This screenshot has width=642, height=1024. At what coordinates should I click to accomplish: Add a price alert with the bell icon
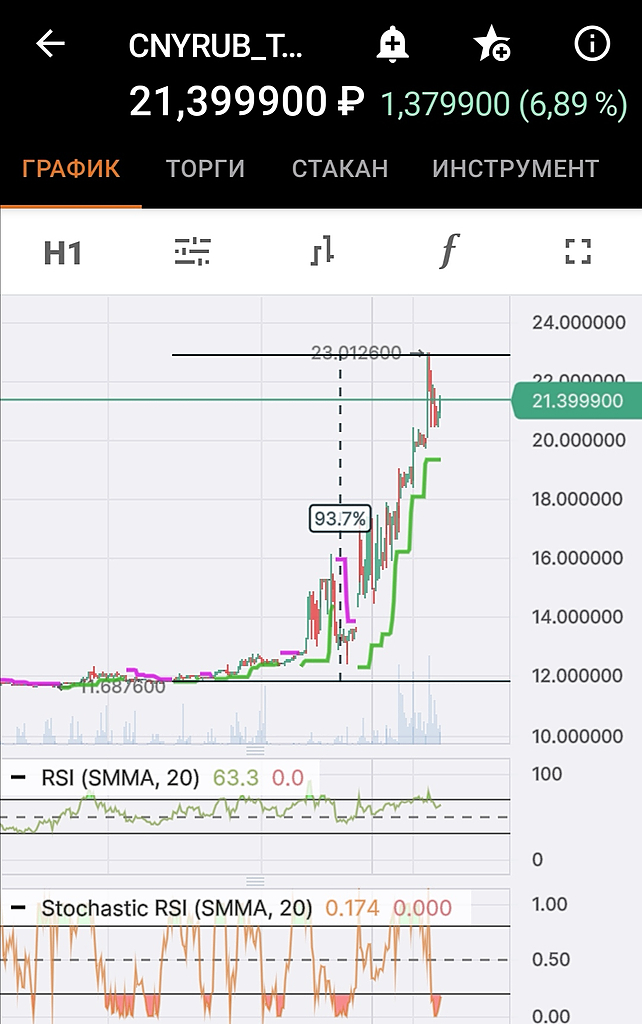point(392,44)
